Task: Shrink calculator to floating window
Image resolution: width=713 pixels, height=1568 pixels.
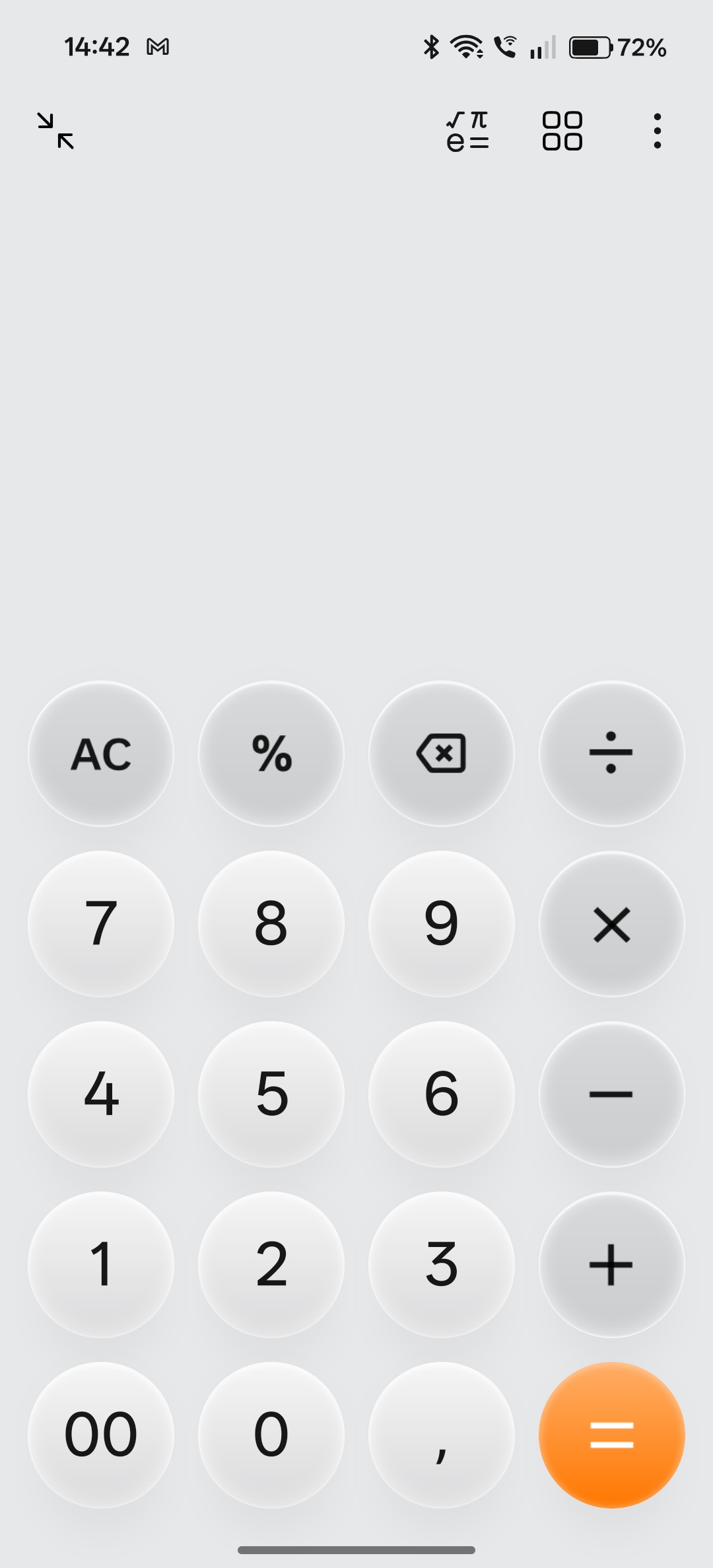Action: click(55, 131)
